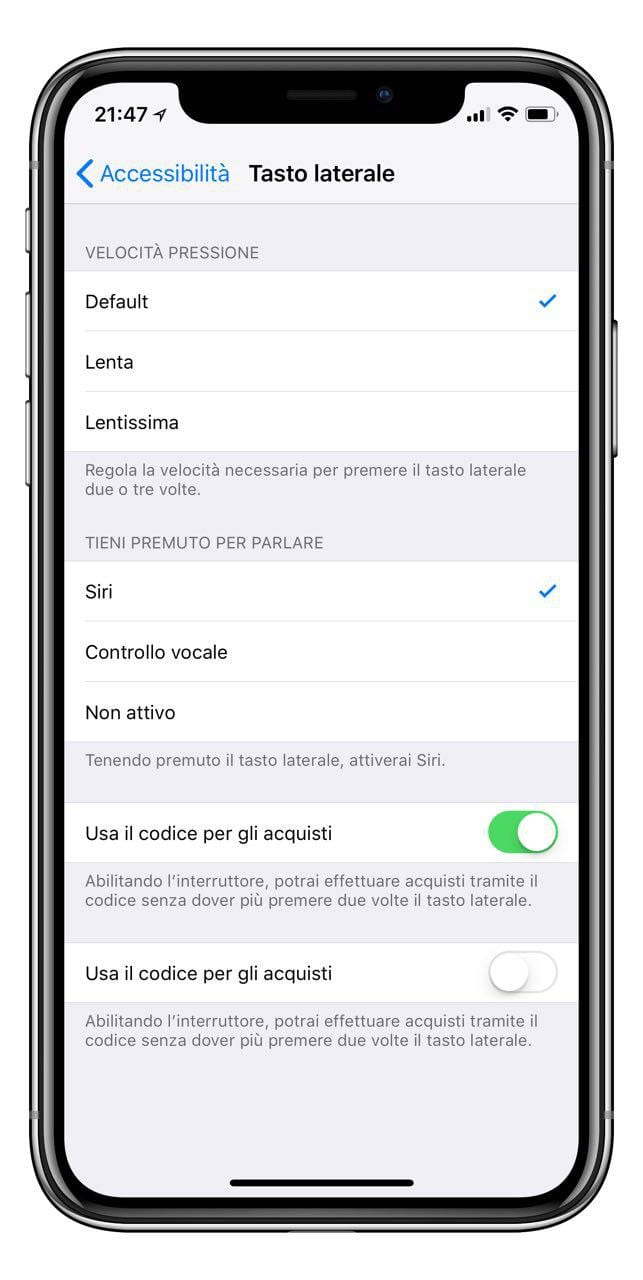Turn off the enabled Usa il codice switch
The image size is (643, 1280).
click(523, 832)
